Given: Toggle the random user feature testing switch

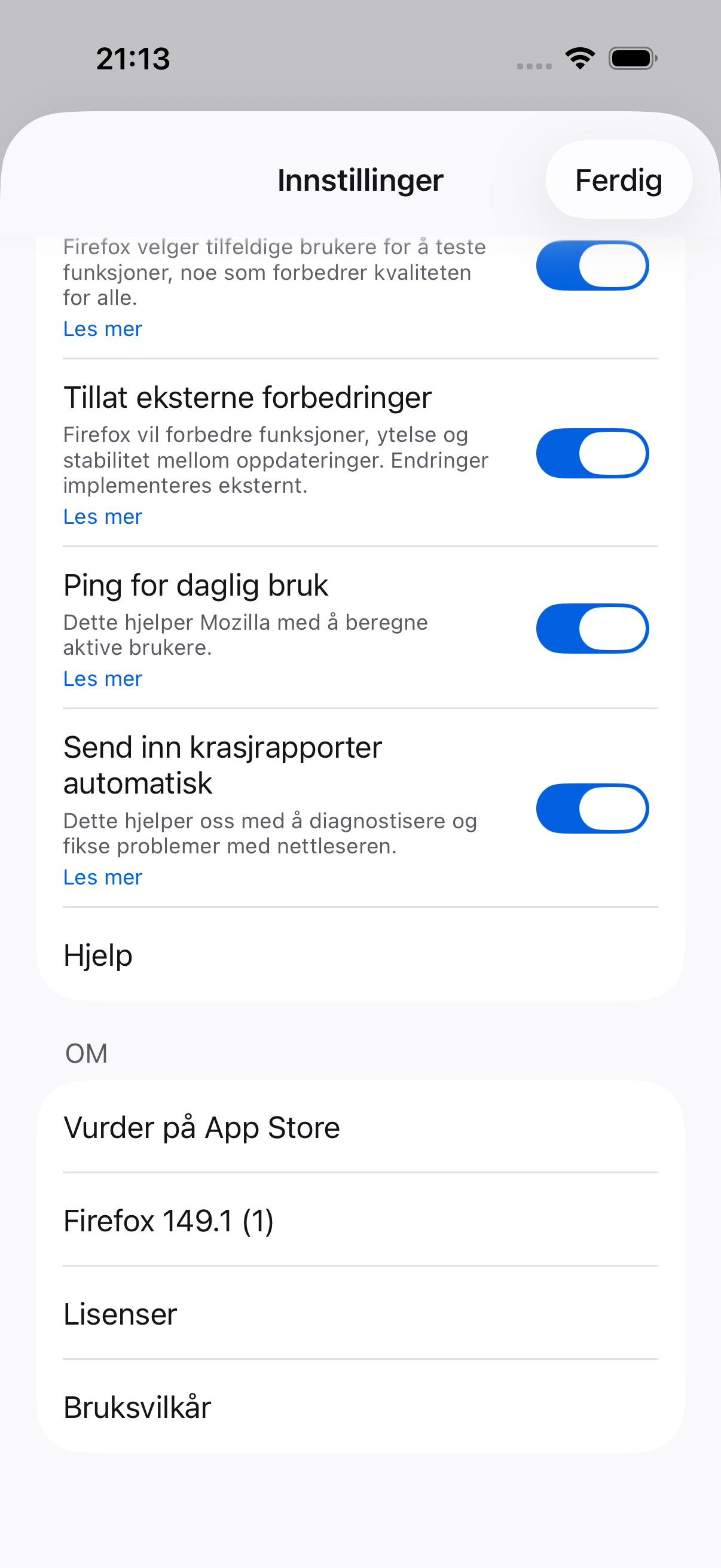Looking at the screenshot, I should click(592, 266).
